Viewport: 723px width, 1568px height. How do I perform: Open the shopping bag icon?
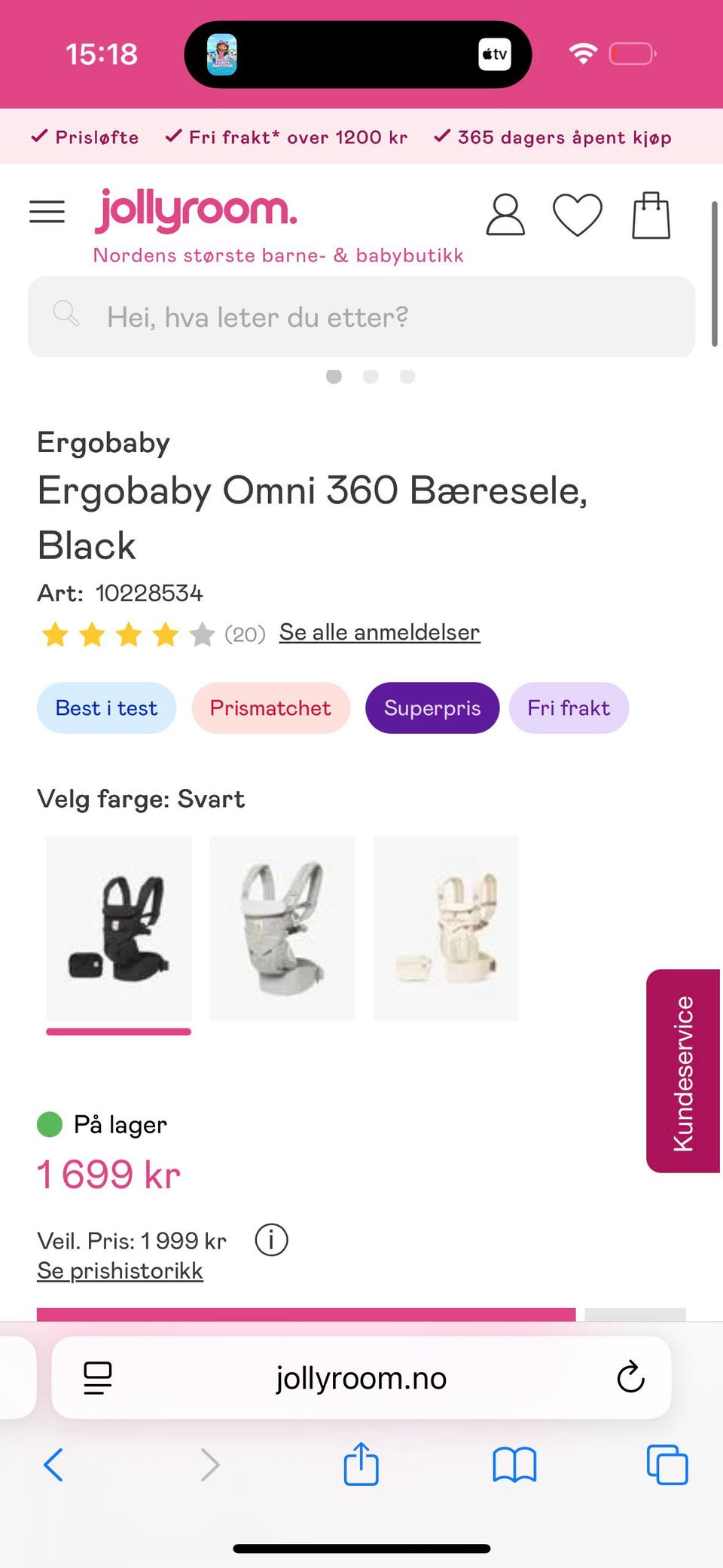coord(651,215)
